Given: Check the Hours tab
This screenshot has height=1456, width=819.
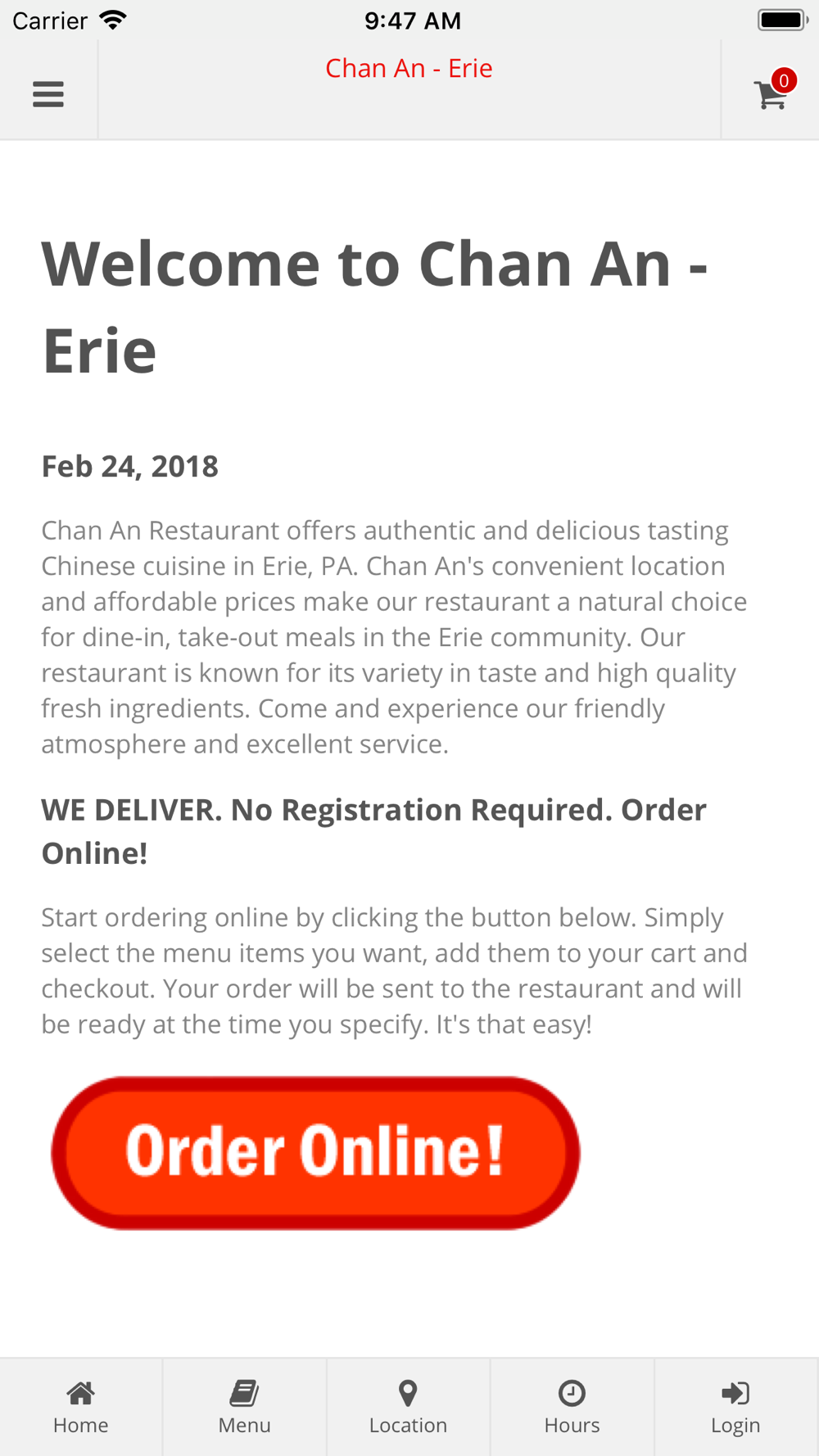Looking at the screenshot, I should coord(572,1407).
